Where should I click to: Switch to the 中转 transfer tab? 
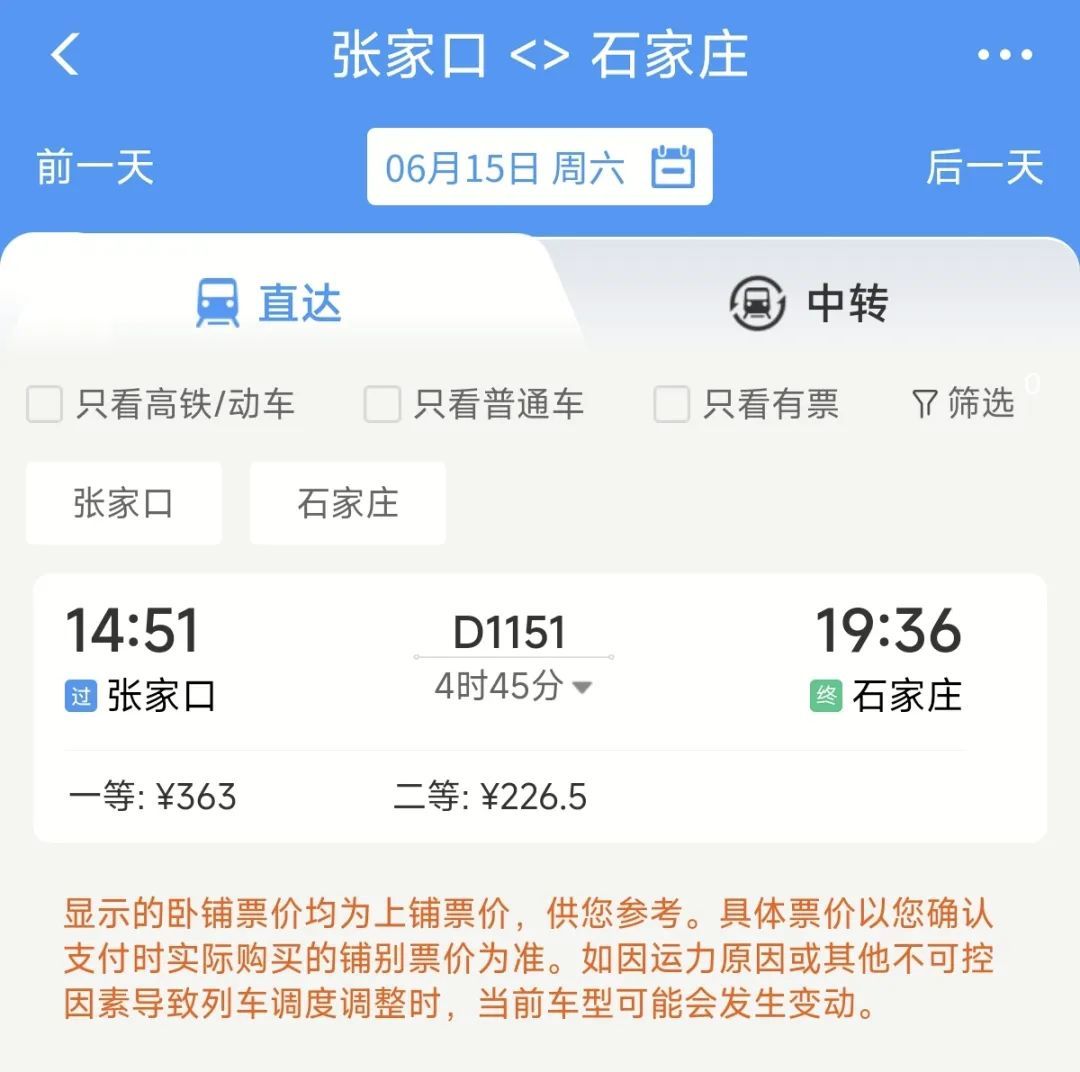click(x=810, y=303)
